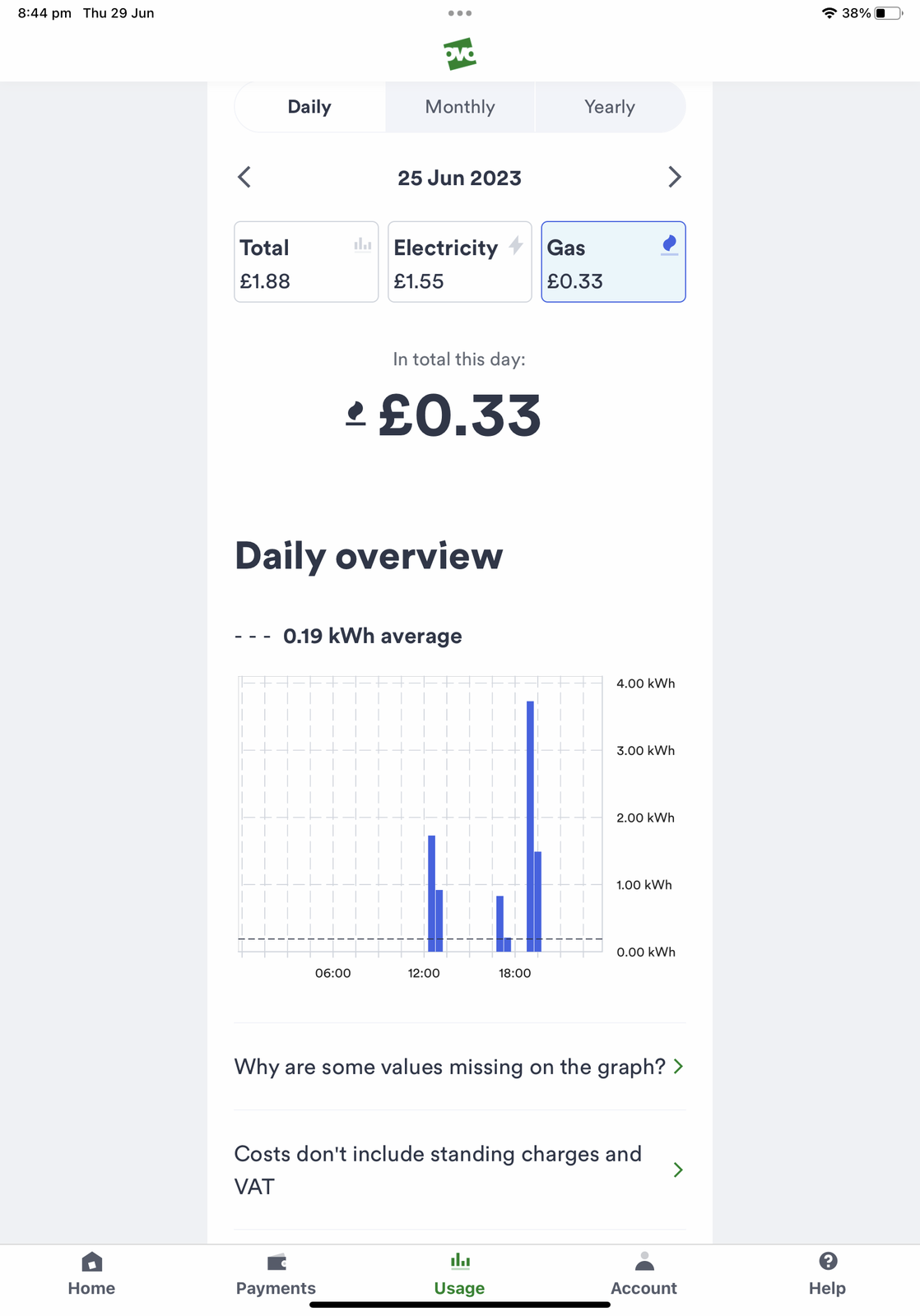Open the Help tab

click(827, 1274)
